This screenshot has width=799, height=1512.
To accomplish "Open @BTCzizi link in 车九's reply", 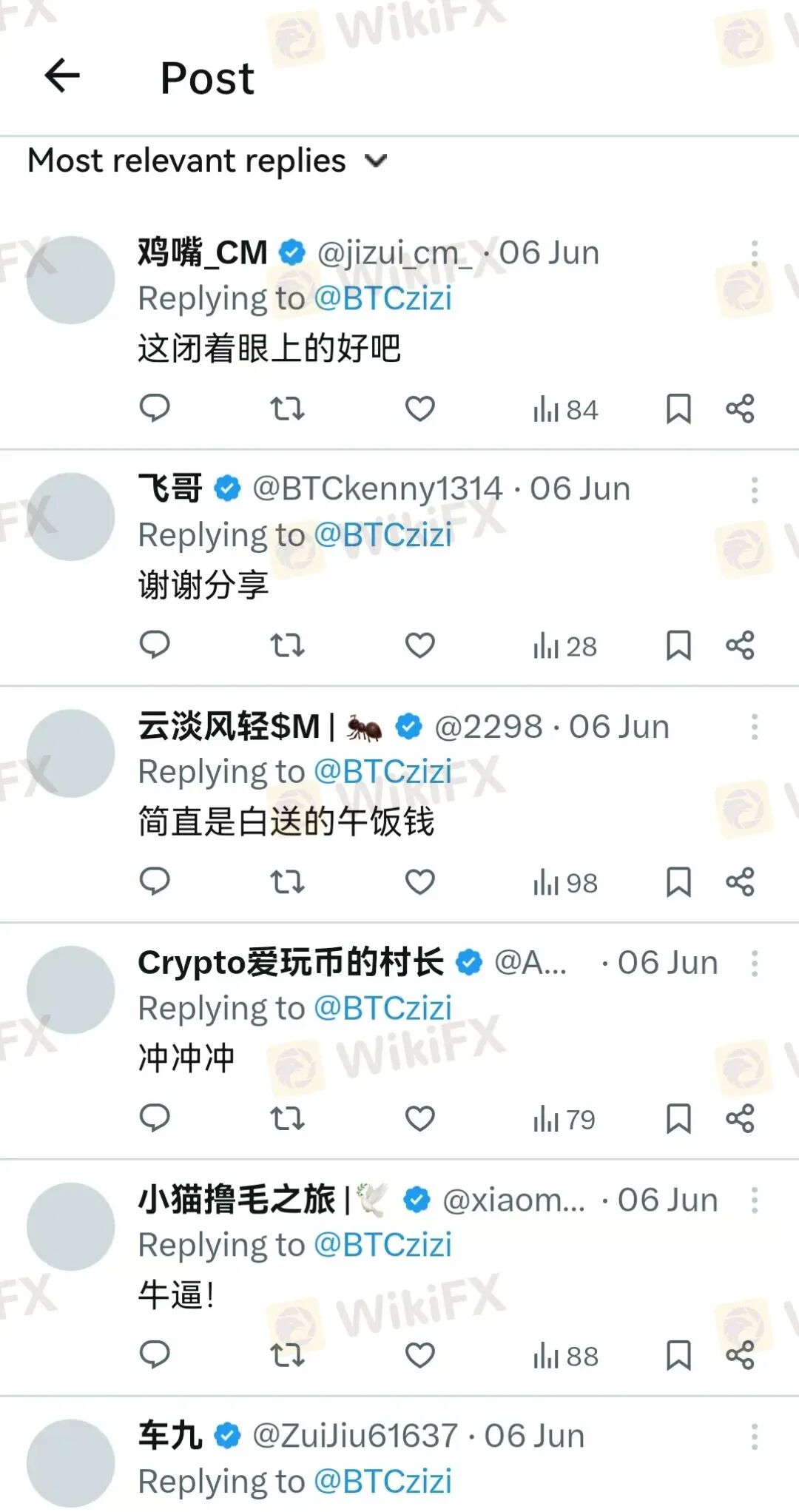I will 382,1482.
